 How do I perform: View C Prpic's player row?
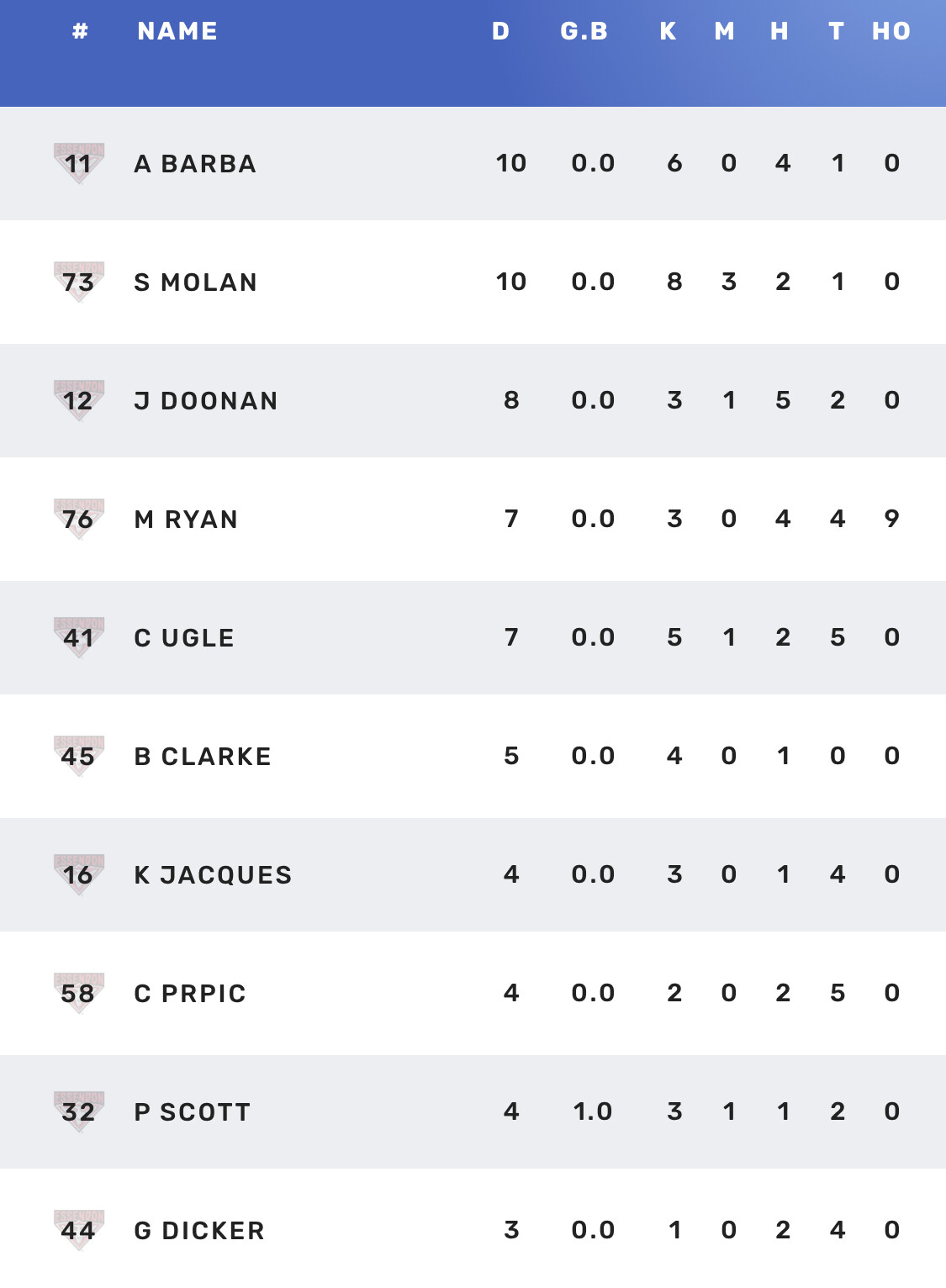(190, 993)
